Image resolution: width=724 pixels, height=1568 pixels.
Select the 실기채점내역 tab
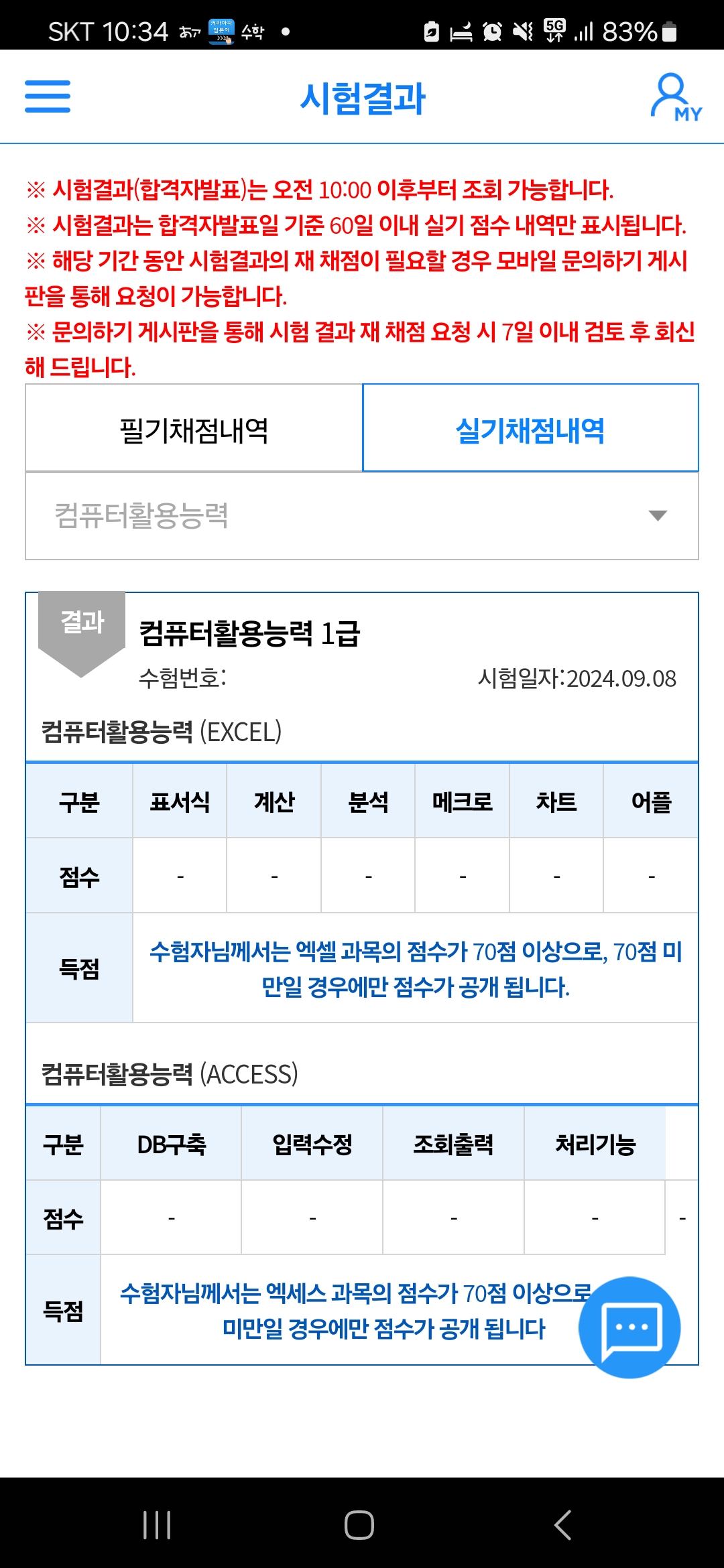point(530,430)
